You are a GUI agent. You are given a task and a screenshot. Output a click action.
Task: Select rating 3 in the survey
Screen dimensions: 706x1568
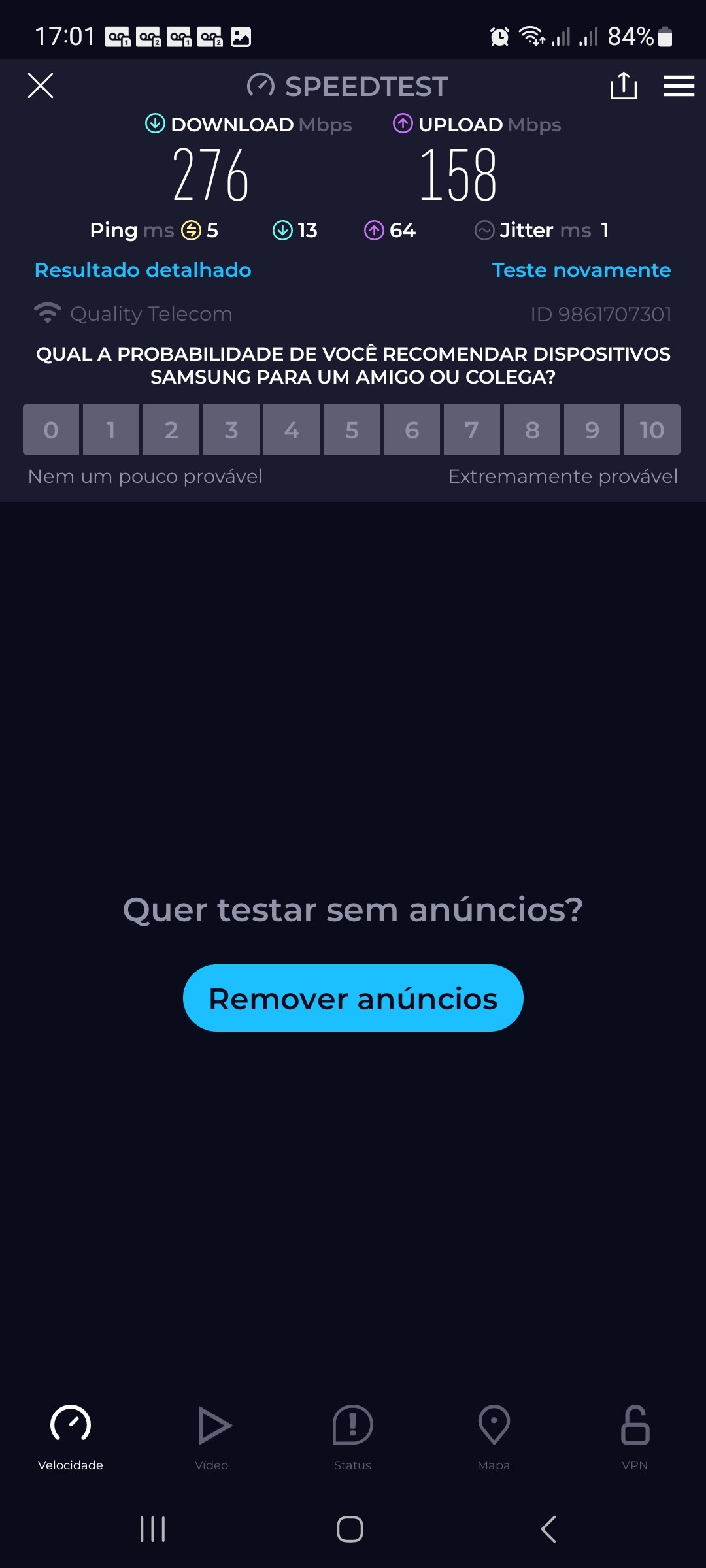[x=231, y=430]
